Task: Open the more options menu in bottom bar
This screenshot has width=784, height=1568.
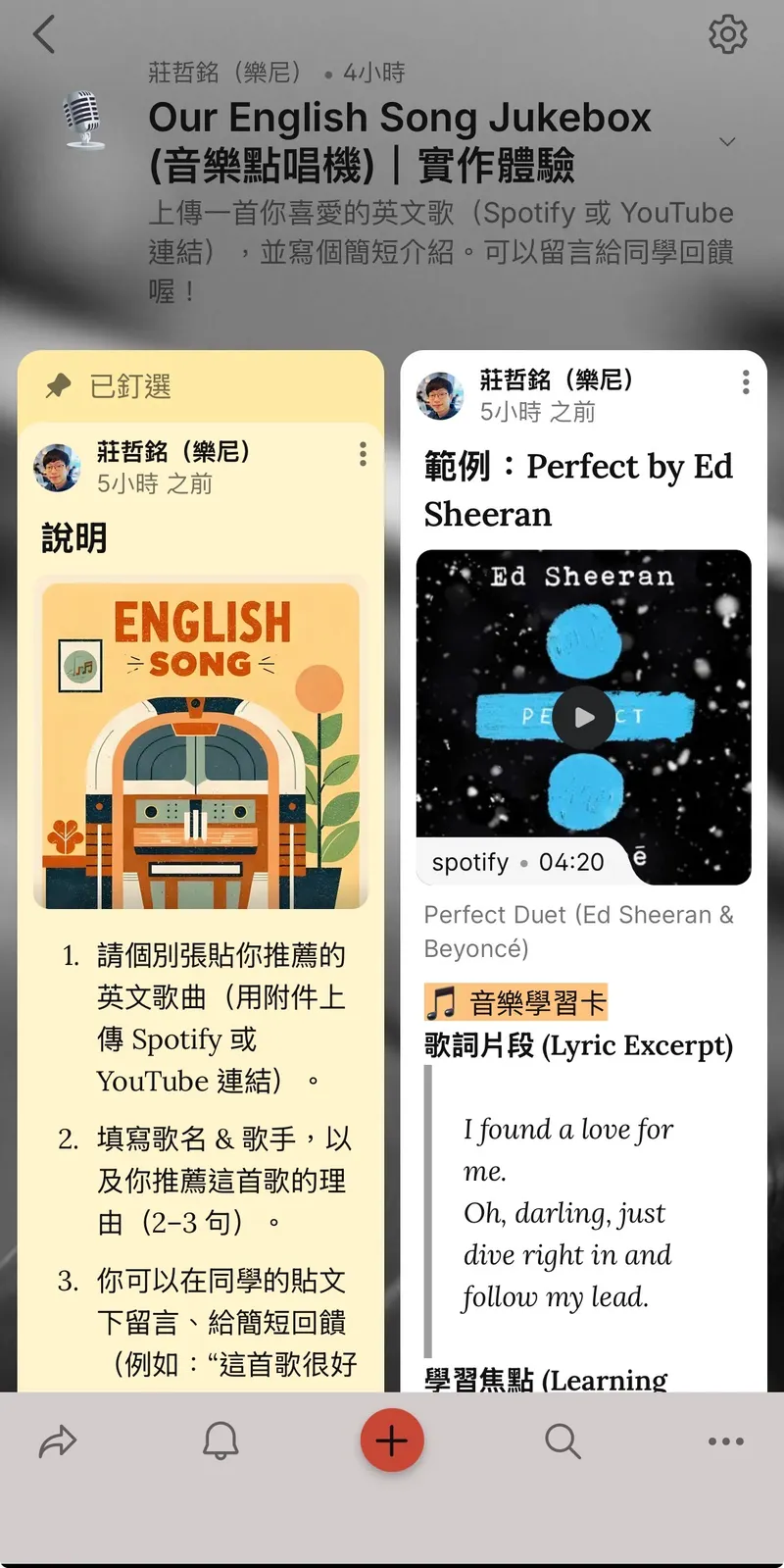Action: point(725,1442)
